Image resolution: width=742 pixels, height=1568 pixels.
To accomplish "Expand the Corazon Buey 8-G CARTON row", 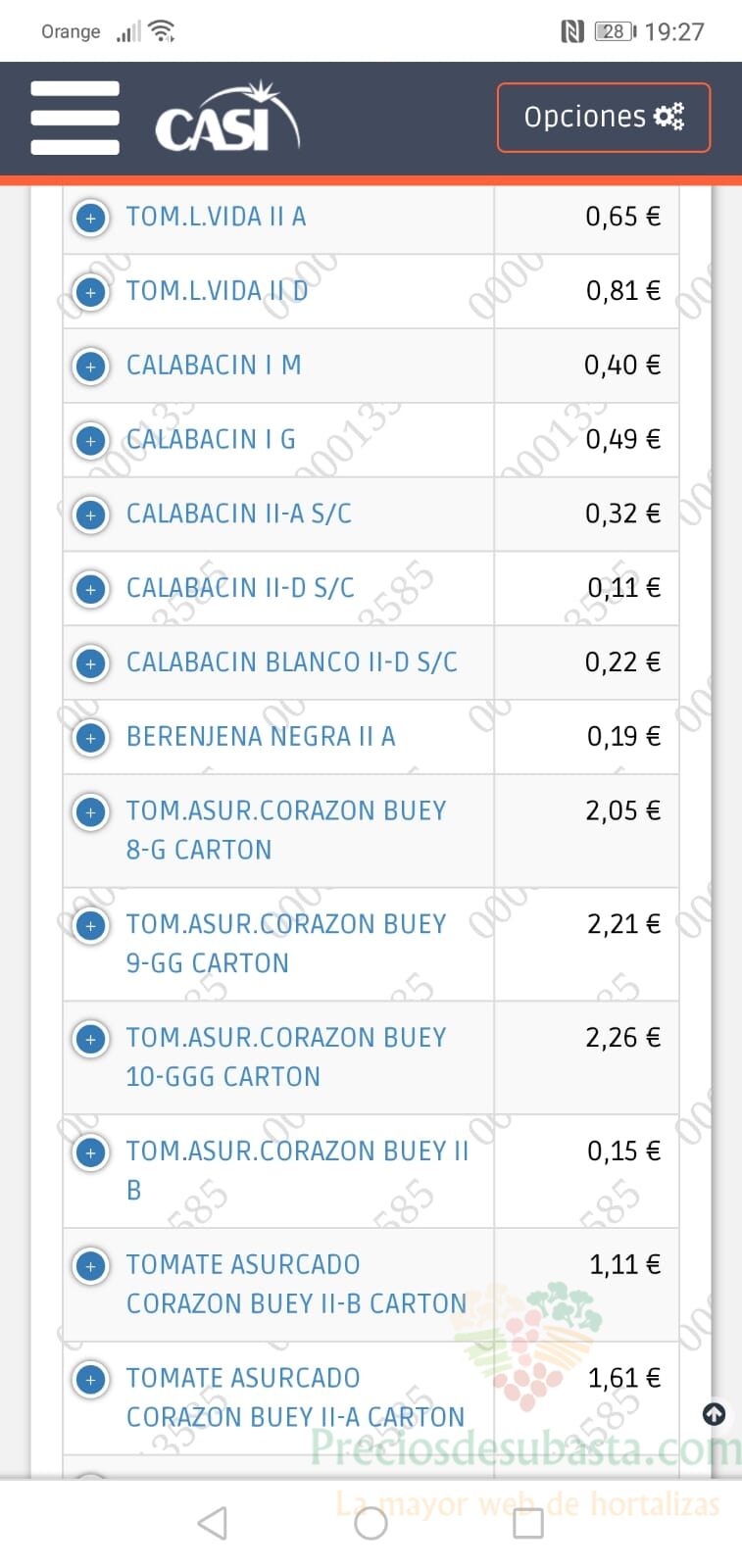I will tap(91, 812).
